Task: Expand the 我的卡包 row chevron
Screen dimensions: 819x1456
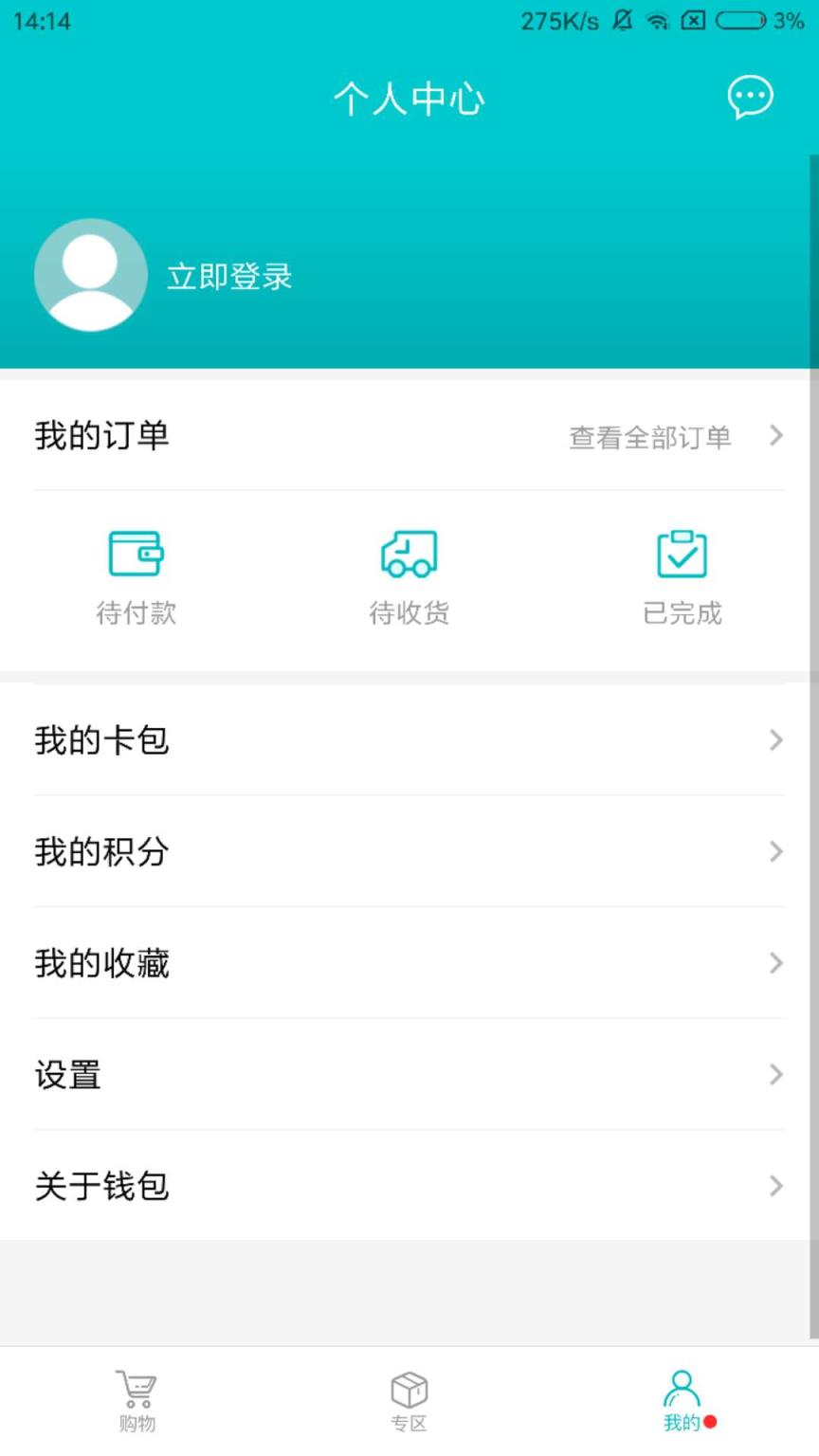Action: (x=777, y=740)
